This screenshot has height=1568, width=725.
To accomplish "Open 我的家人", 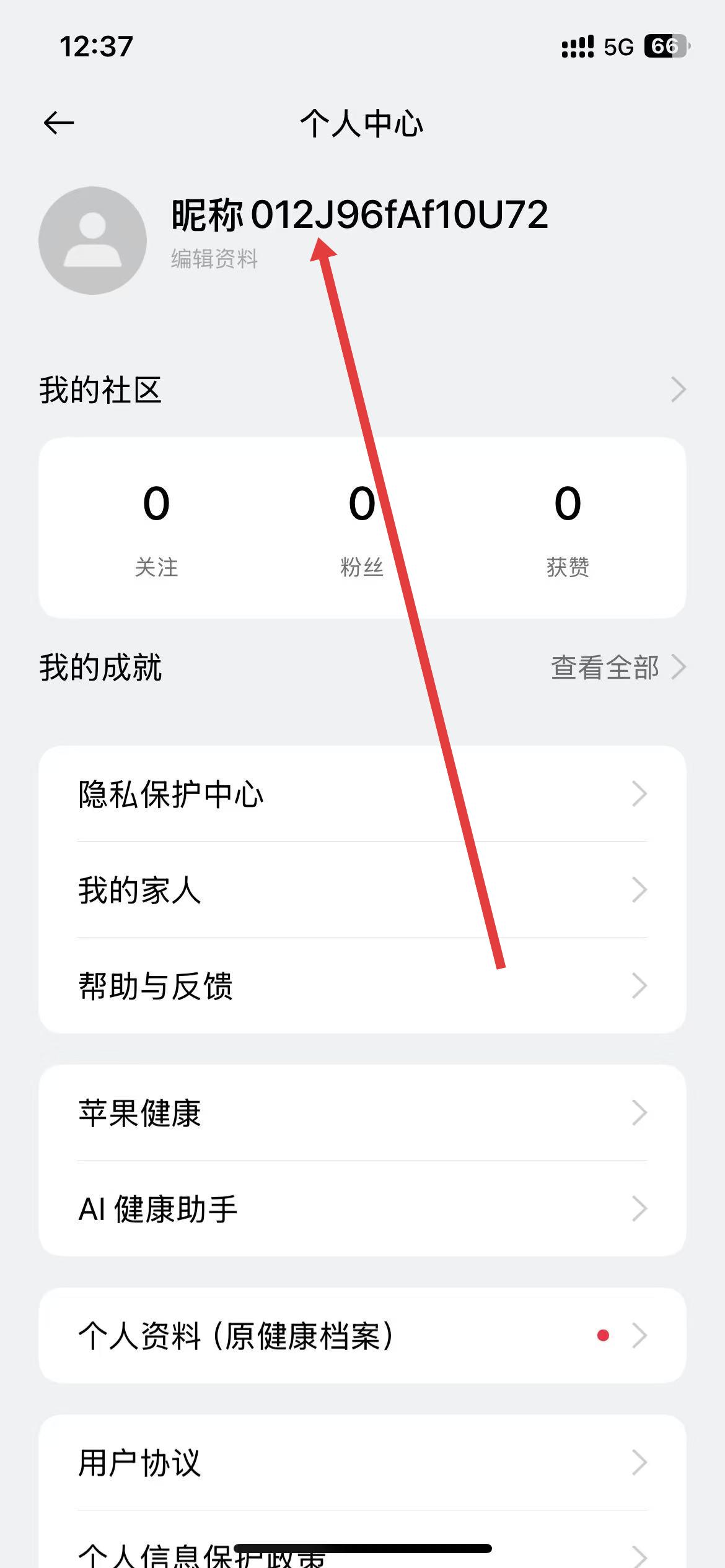I will click(x=362, y=890).
